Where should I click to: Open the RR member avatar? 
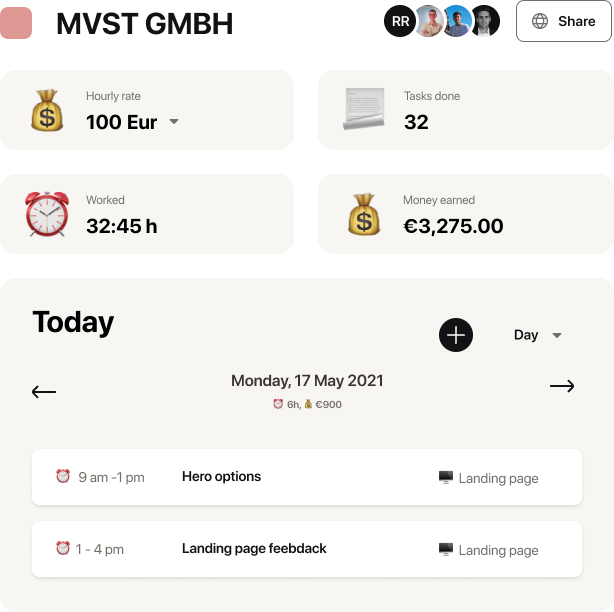pos(399,21)
